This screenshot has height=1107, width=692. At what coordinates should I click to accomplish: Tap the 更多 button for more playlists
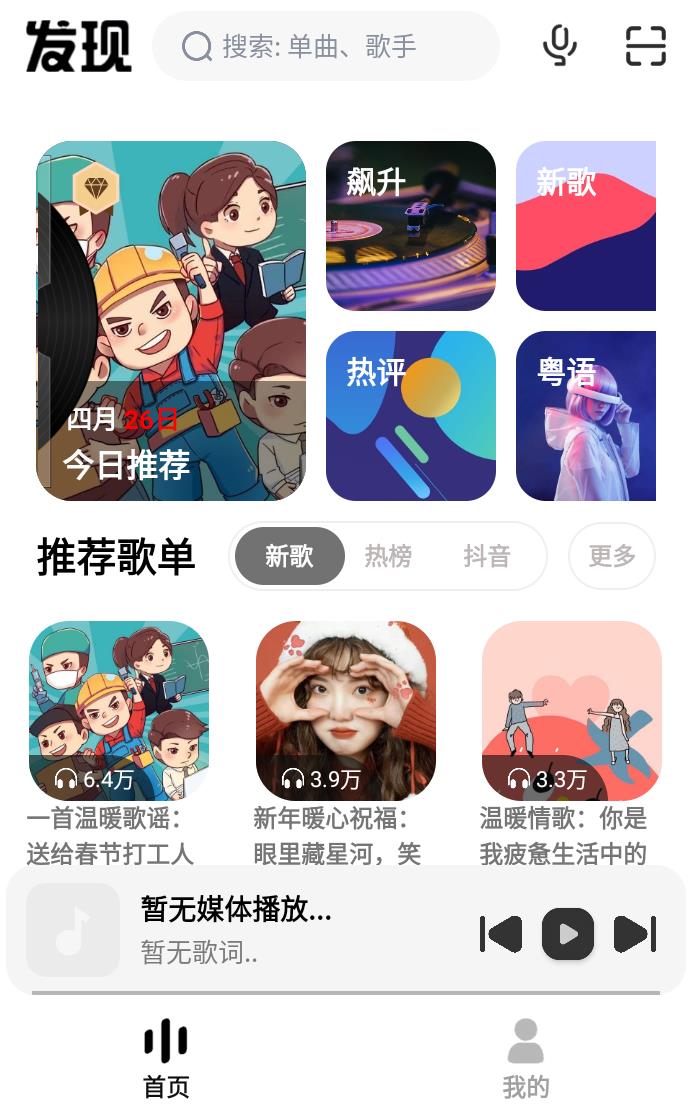[612, 556]
